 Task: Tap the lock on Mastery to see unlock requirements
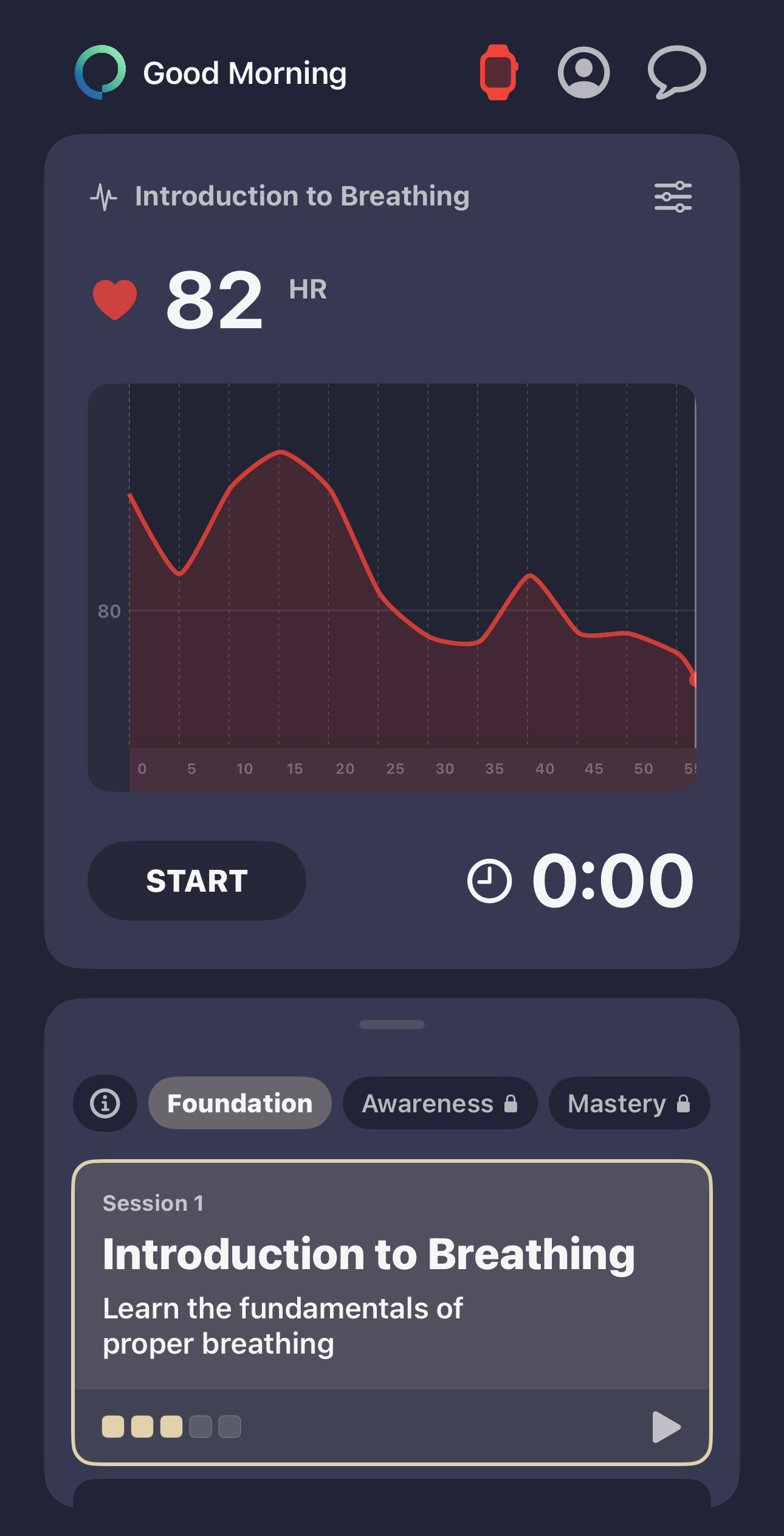click(683, 1103)
